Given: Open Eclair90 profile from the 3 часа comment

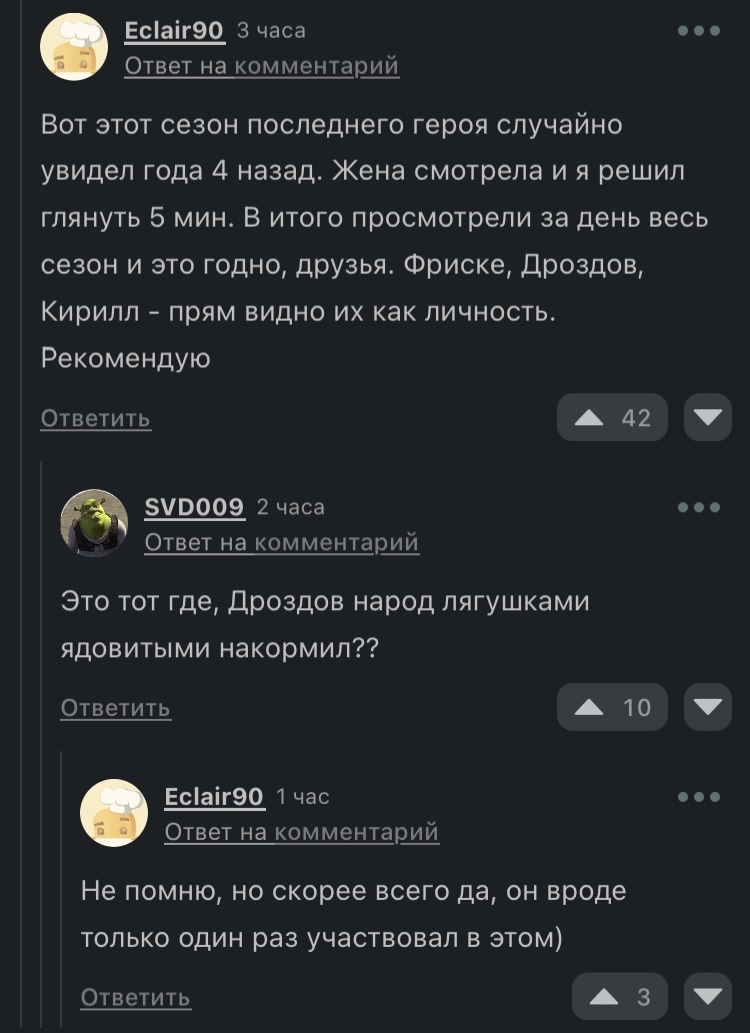Looking at the screenshot, I should coord(173,31).
